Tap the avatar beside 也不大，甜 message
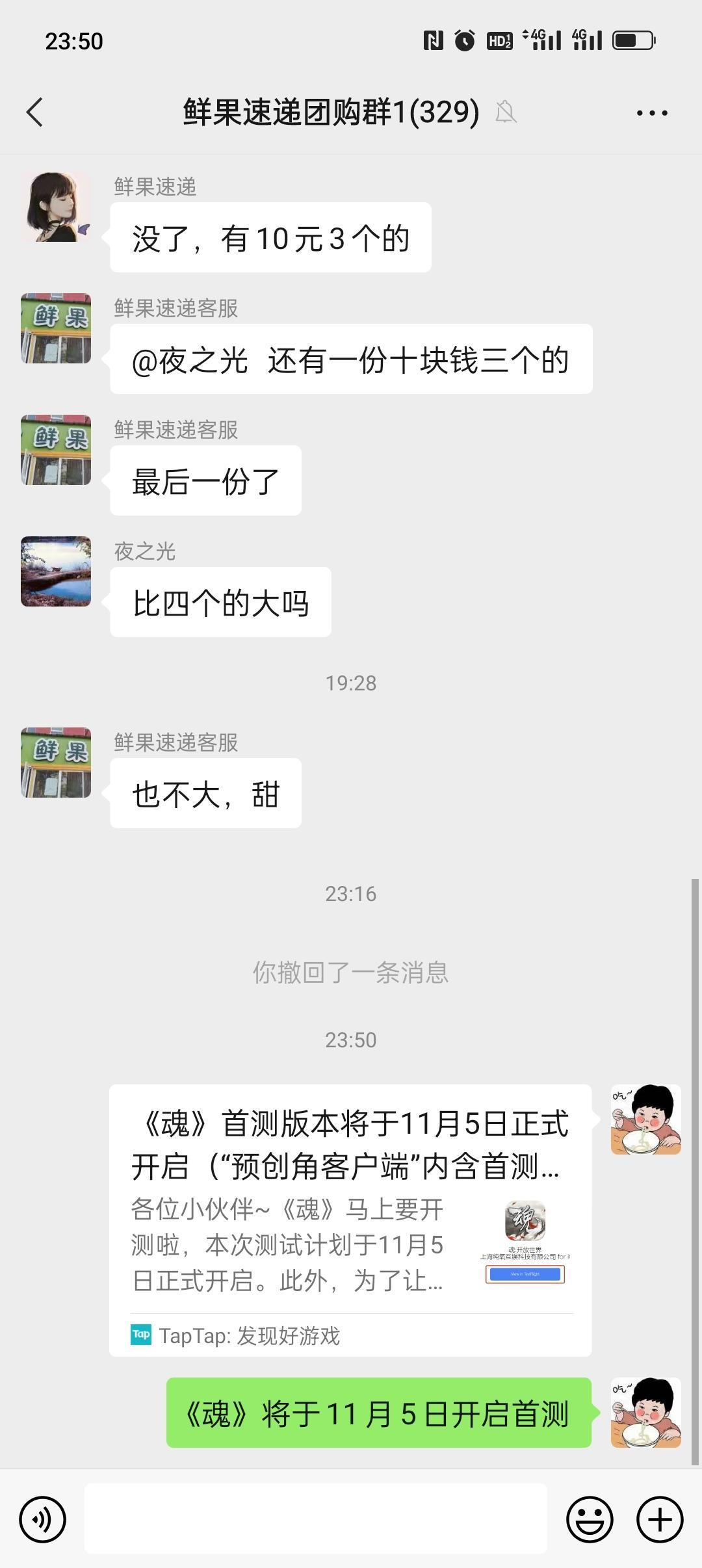This screenshot has height=1568, width=702. (x=56, y=763)
